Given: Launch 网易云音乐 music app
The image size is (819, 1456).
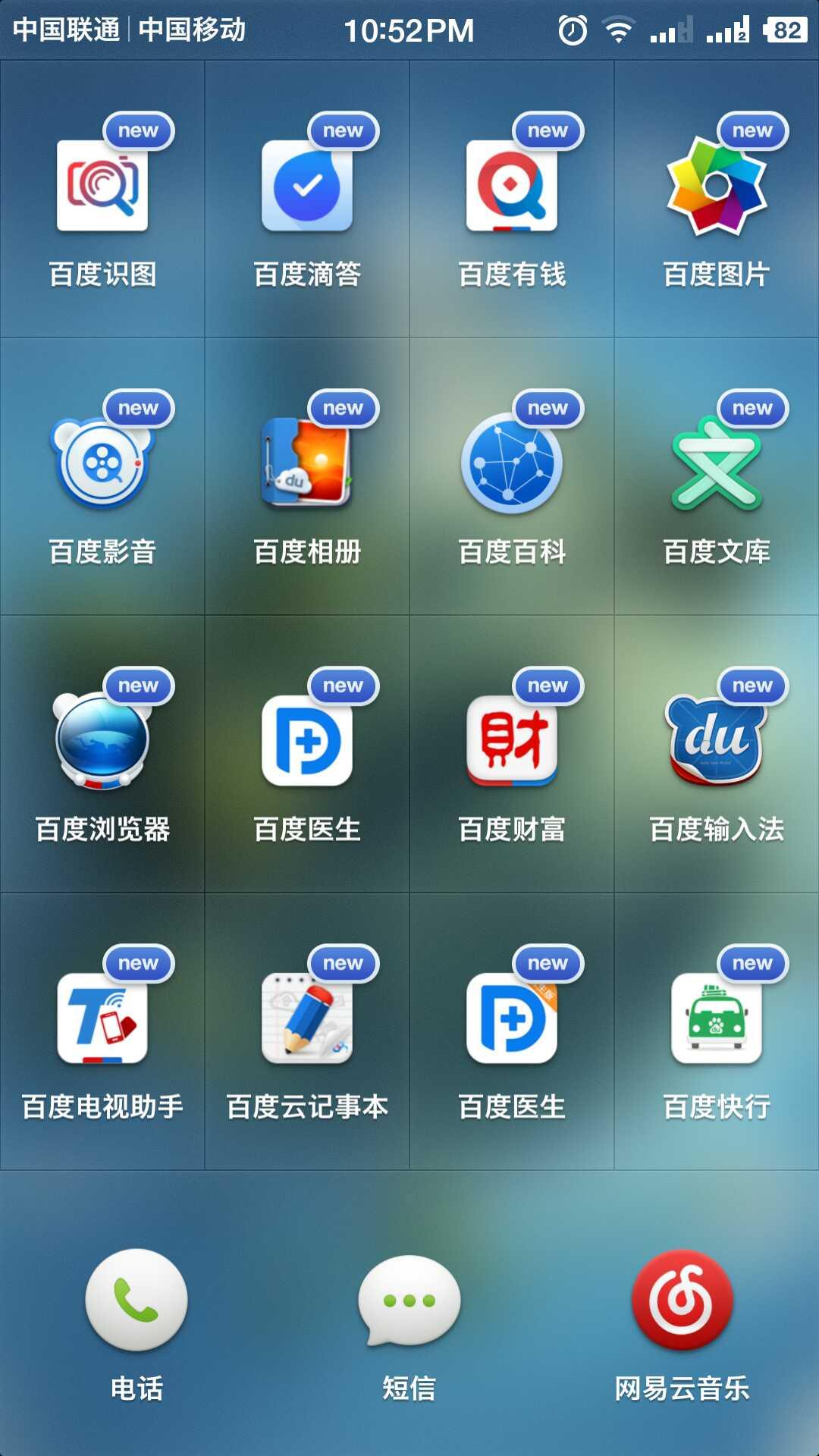Looking at the screenshot, I should tap(682, 1300).
